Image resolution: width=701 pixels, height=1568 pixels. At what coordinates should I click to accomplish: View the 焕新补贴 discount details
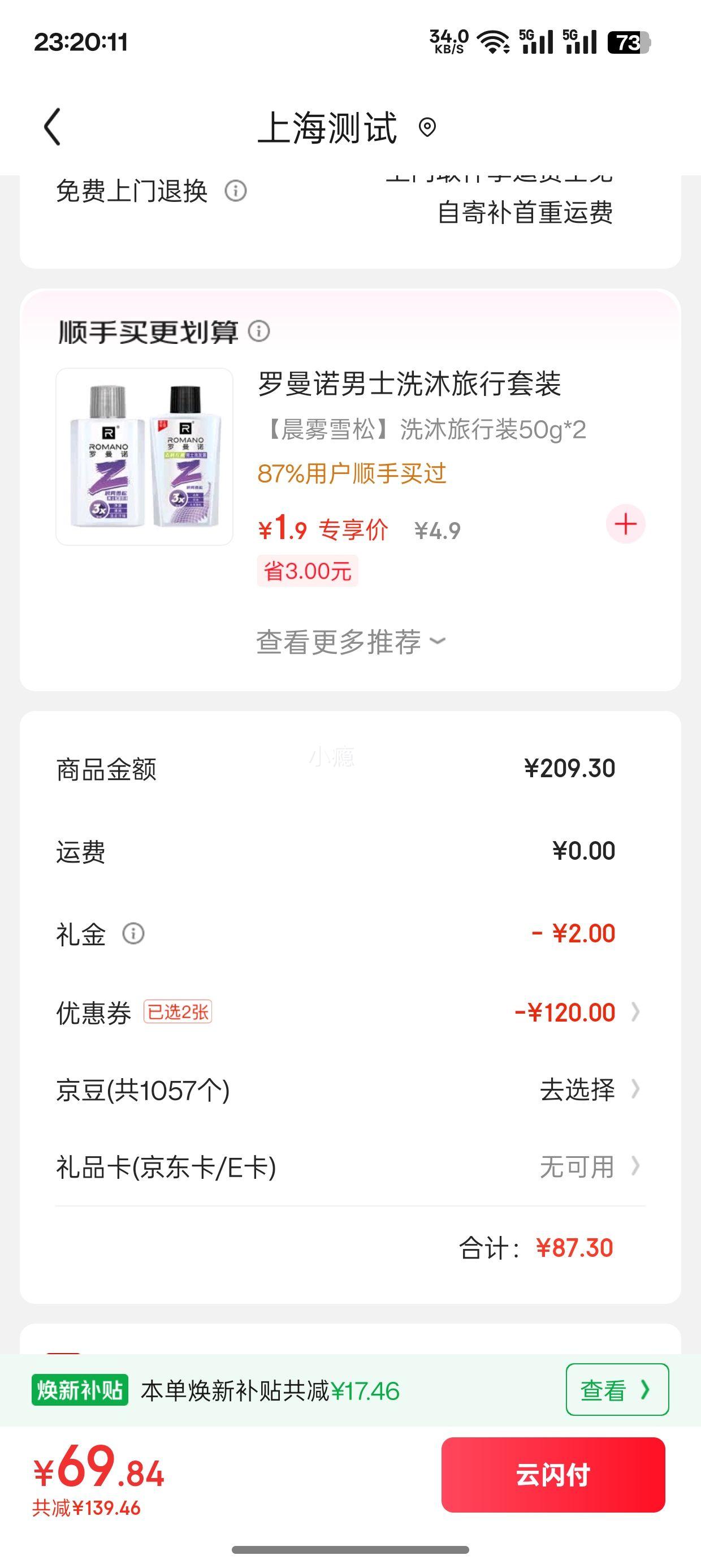click(x=616, y=1390)
